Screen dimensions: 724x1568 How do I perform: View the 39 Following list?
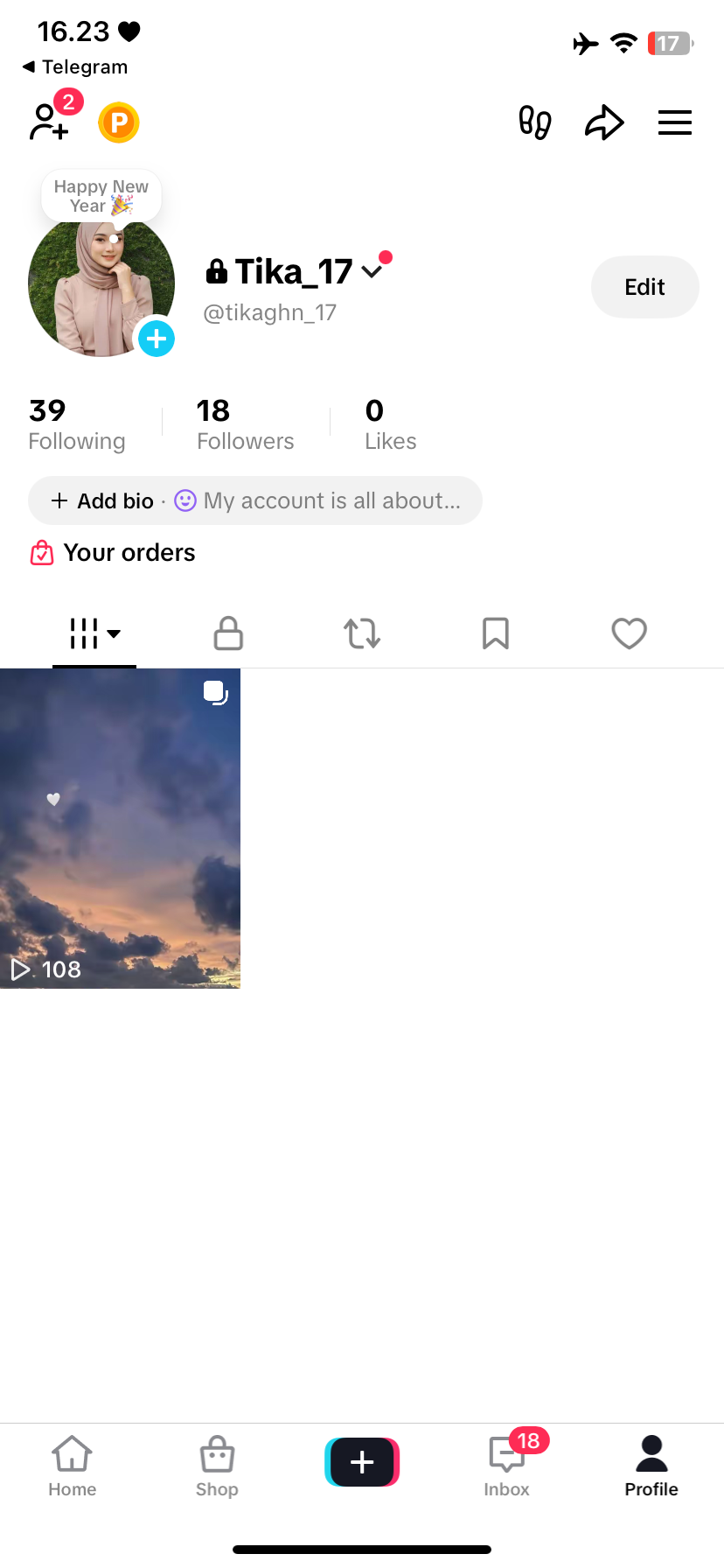[77, 424]
